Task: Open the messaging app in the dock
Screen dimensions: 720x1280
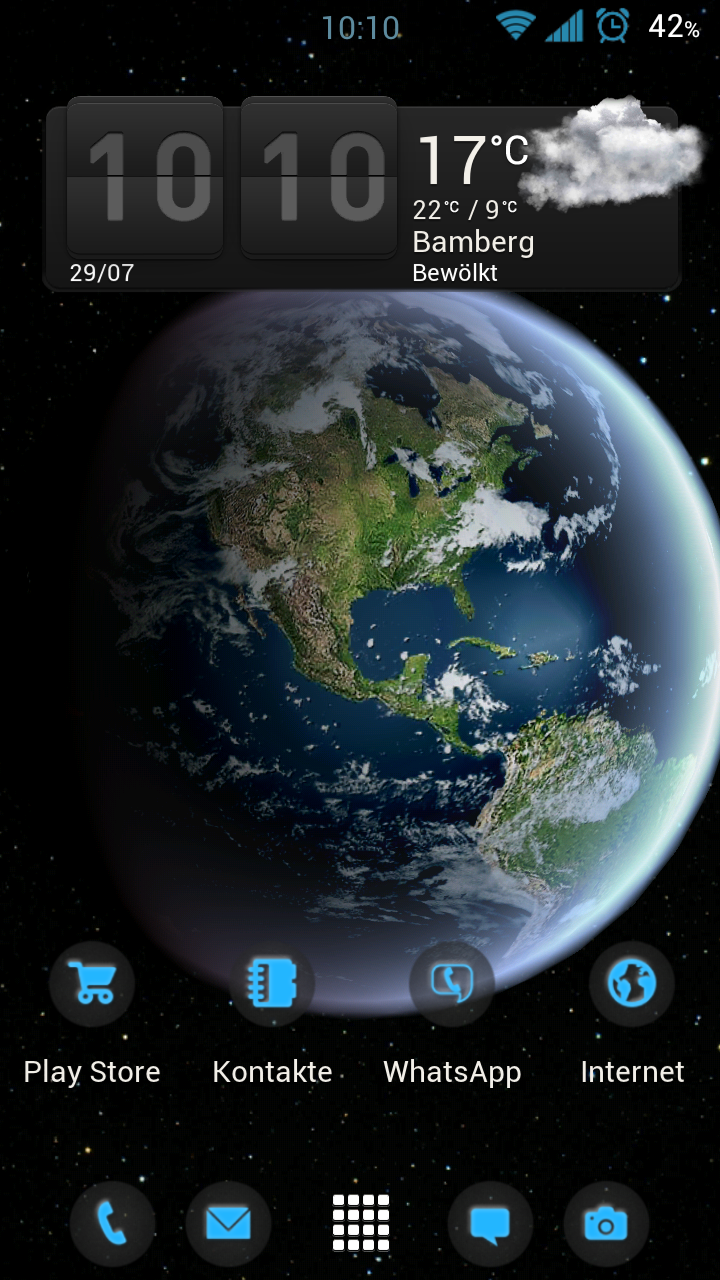Action: click(490, 1224)
